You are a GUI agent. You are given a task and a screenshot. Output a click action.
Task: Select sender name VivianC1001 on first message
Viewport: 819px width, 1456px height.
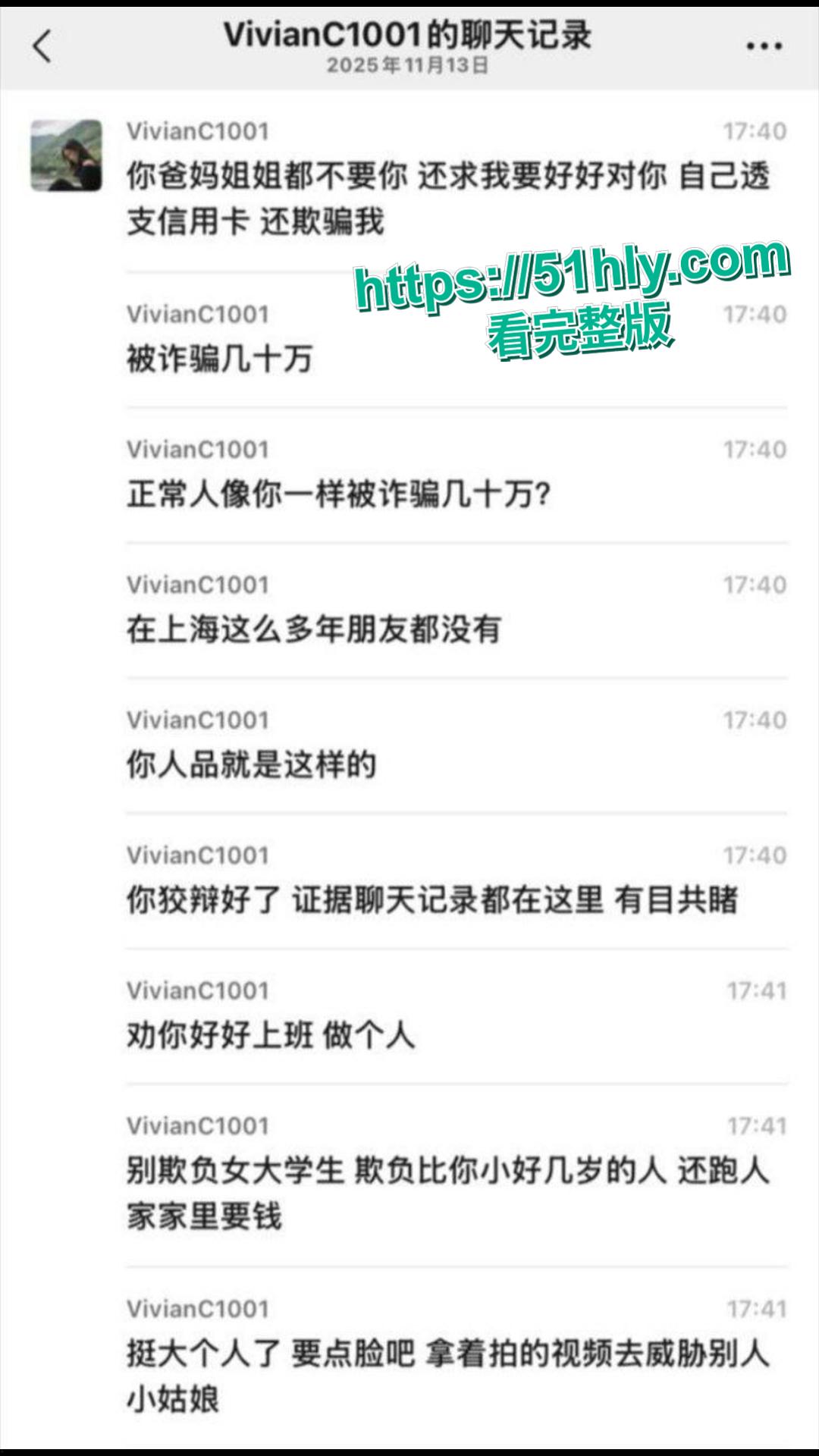(x=196, y=131)
